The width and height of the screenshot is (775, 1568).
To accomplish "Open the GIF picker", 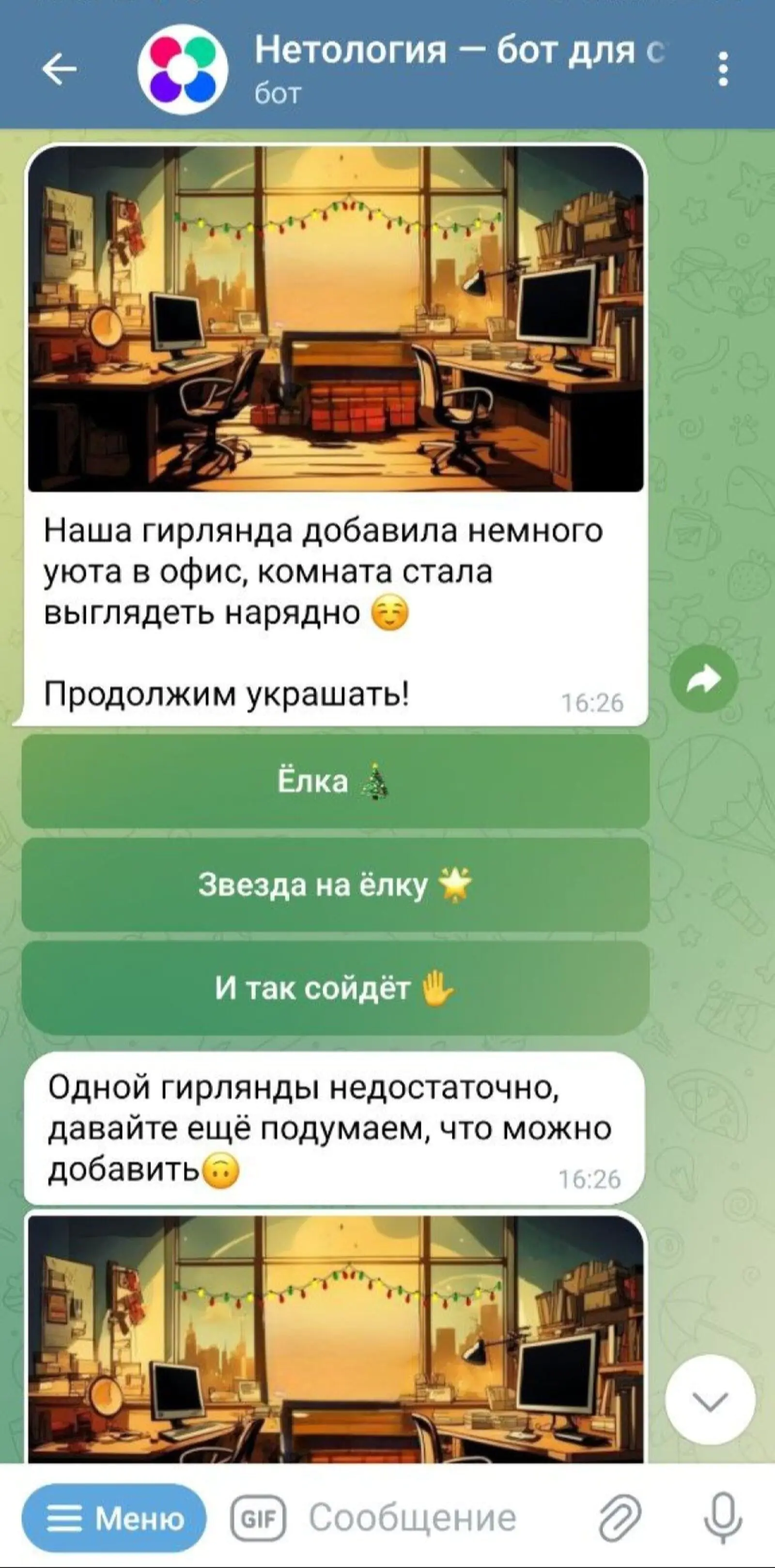I will click(x=258, y=1518).
